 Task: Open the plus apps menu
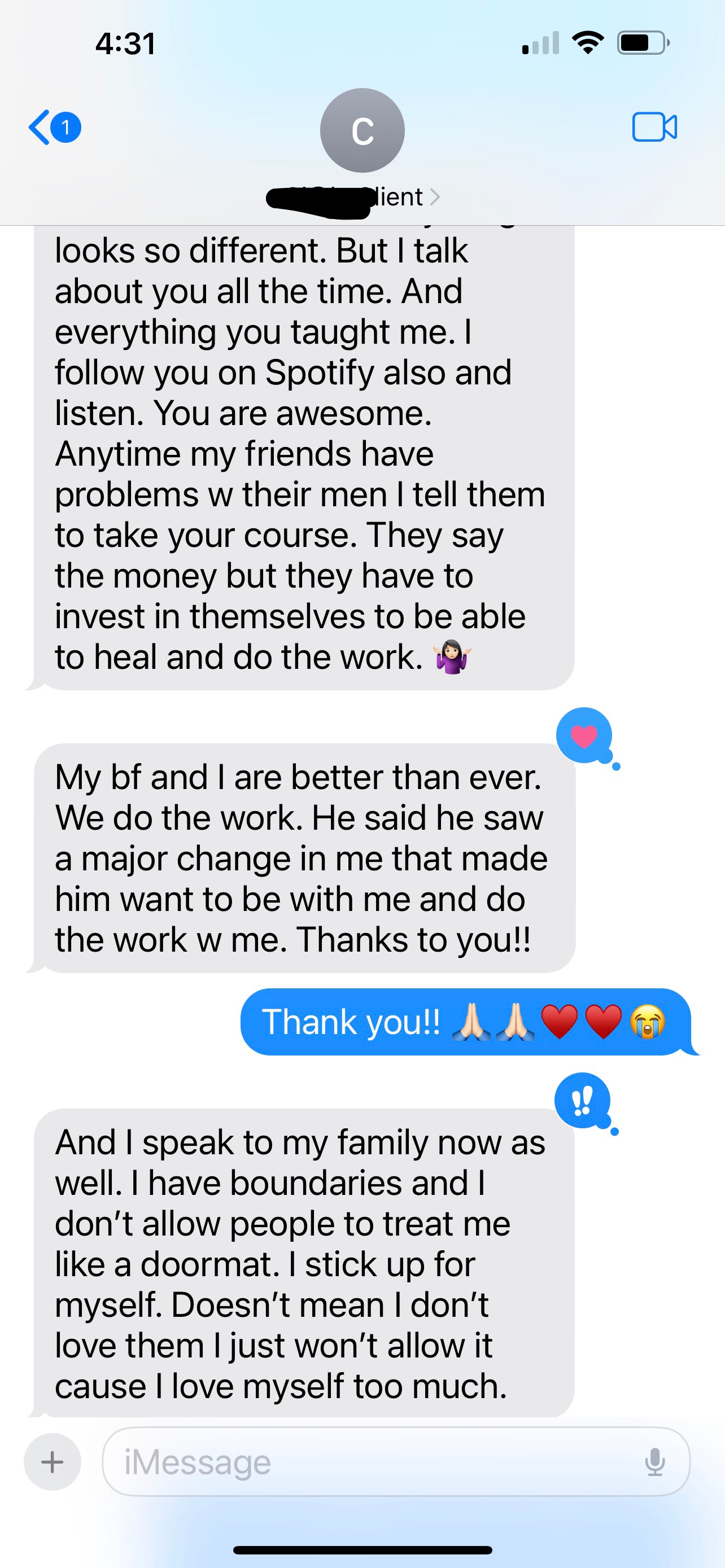53,1461
